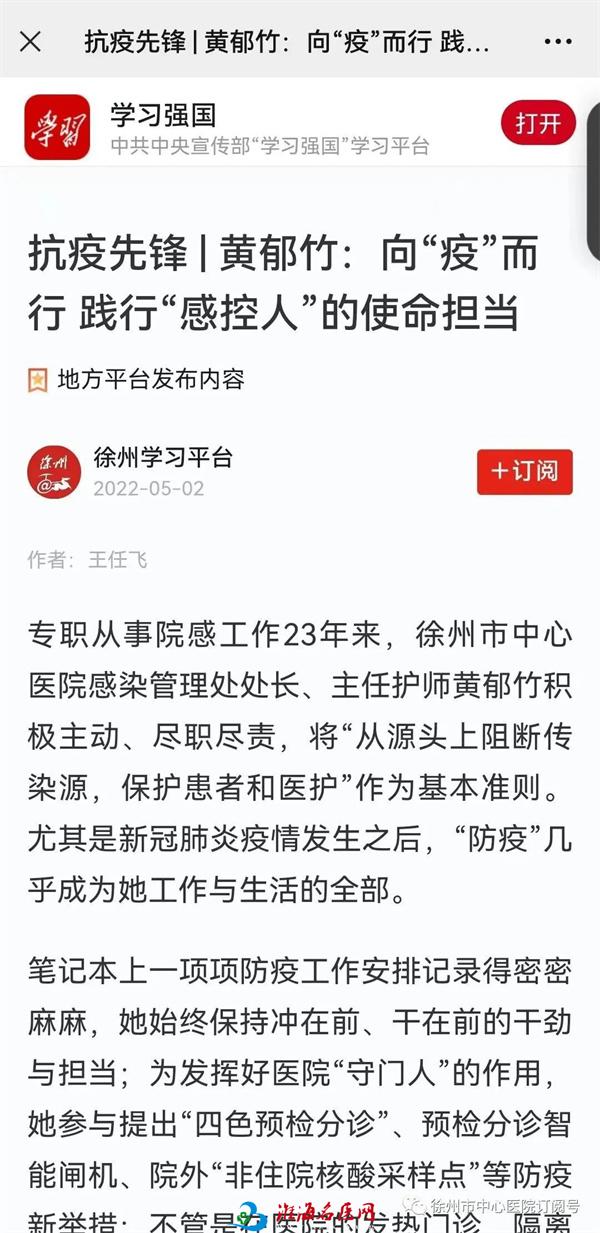Open the three-dot overflow menu

[x=558, y=41]
